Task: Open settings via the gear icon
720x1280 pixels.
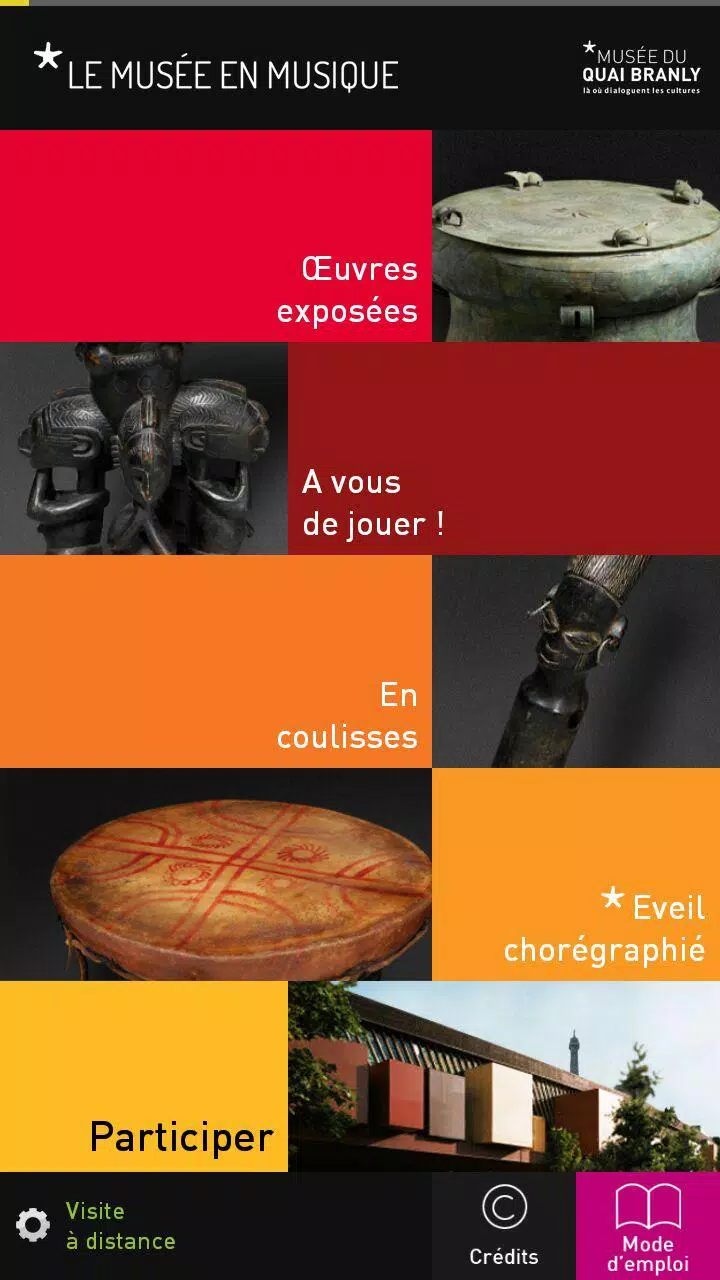Action: tap(33, 1224)
